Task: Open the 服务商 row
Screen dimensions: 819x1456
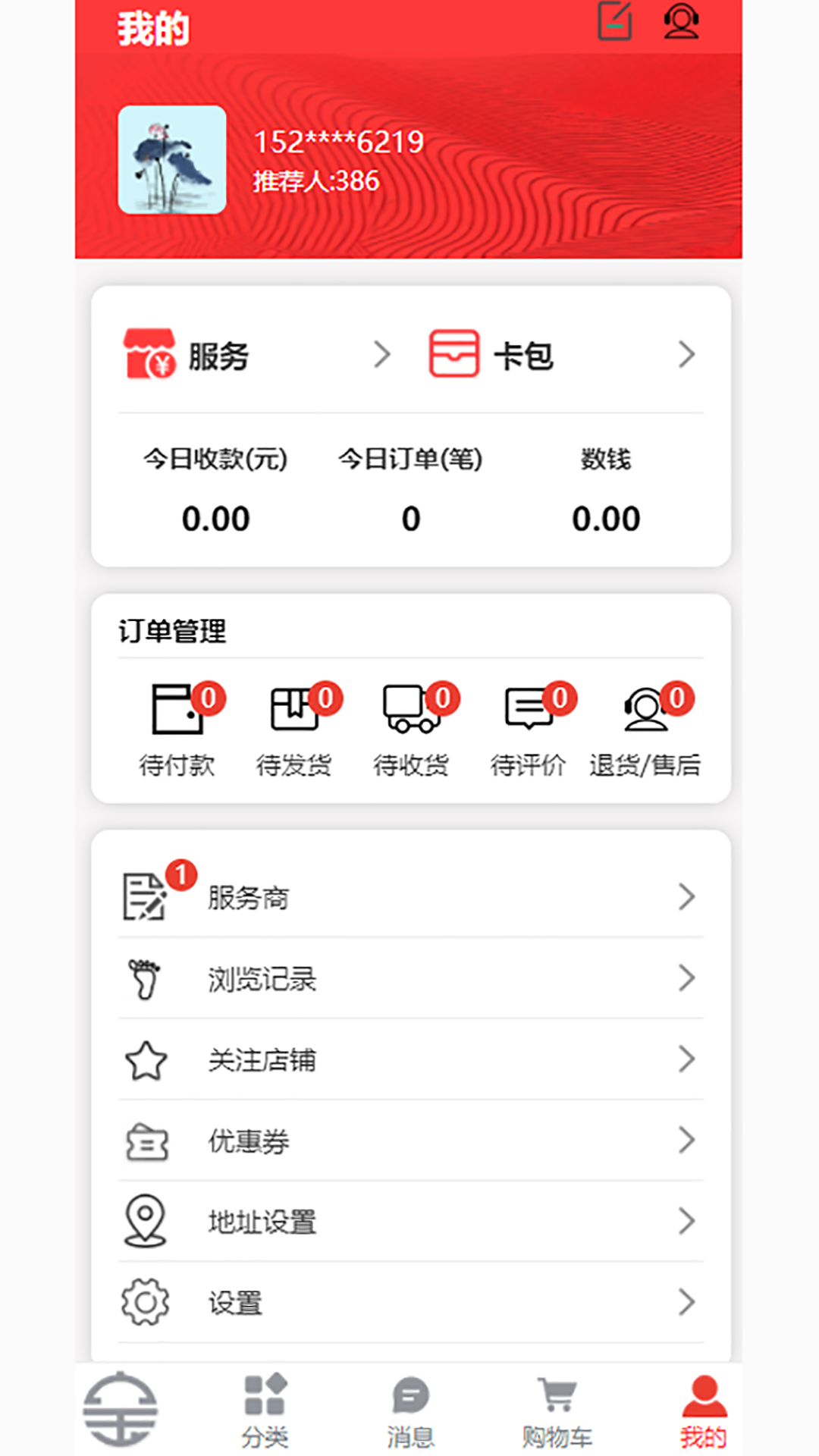Action: [x=411, y=897]
